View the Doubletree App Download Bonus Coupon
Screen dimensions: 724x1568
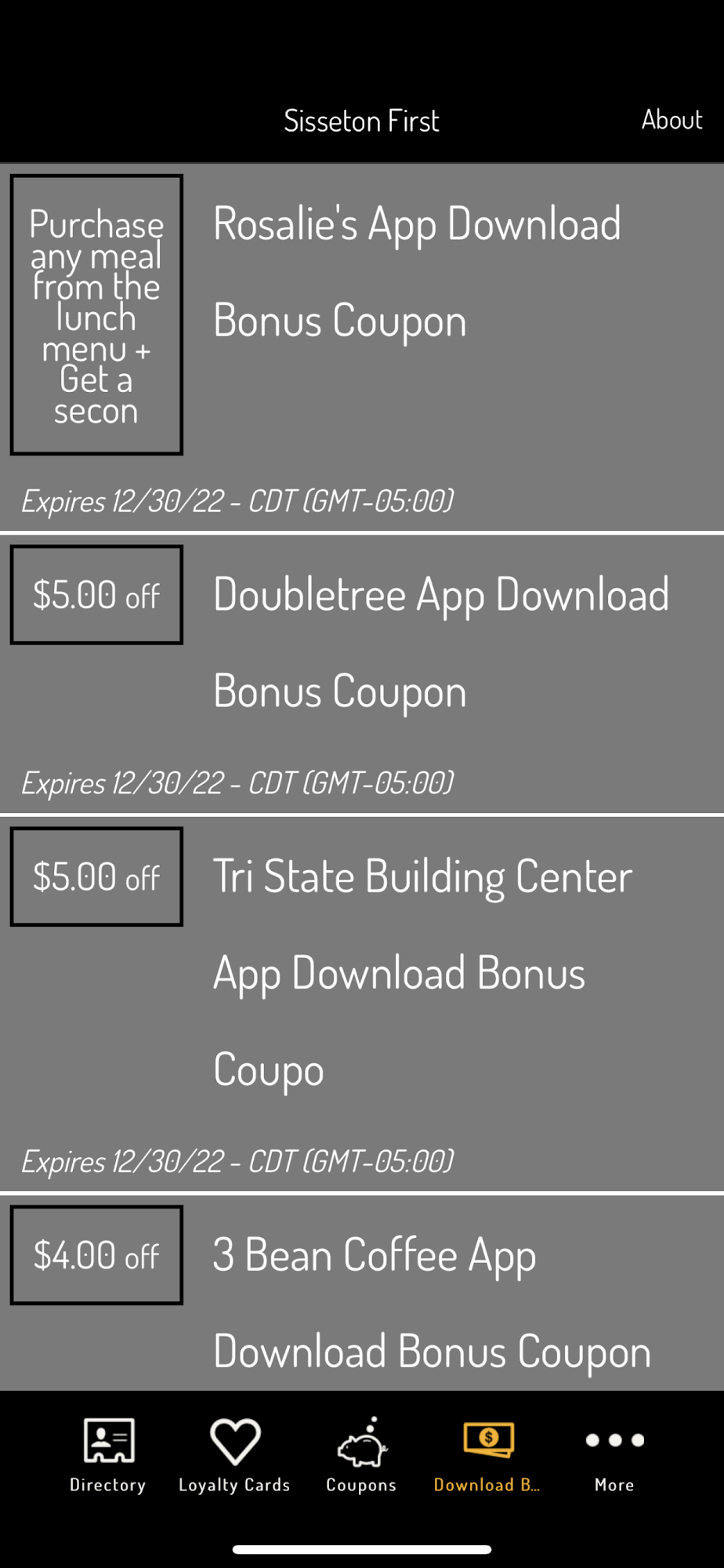coord(440,642)
